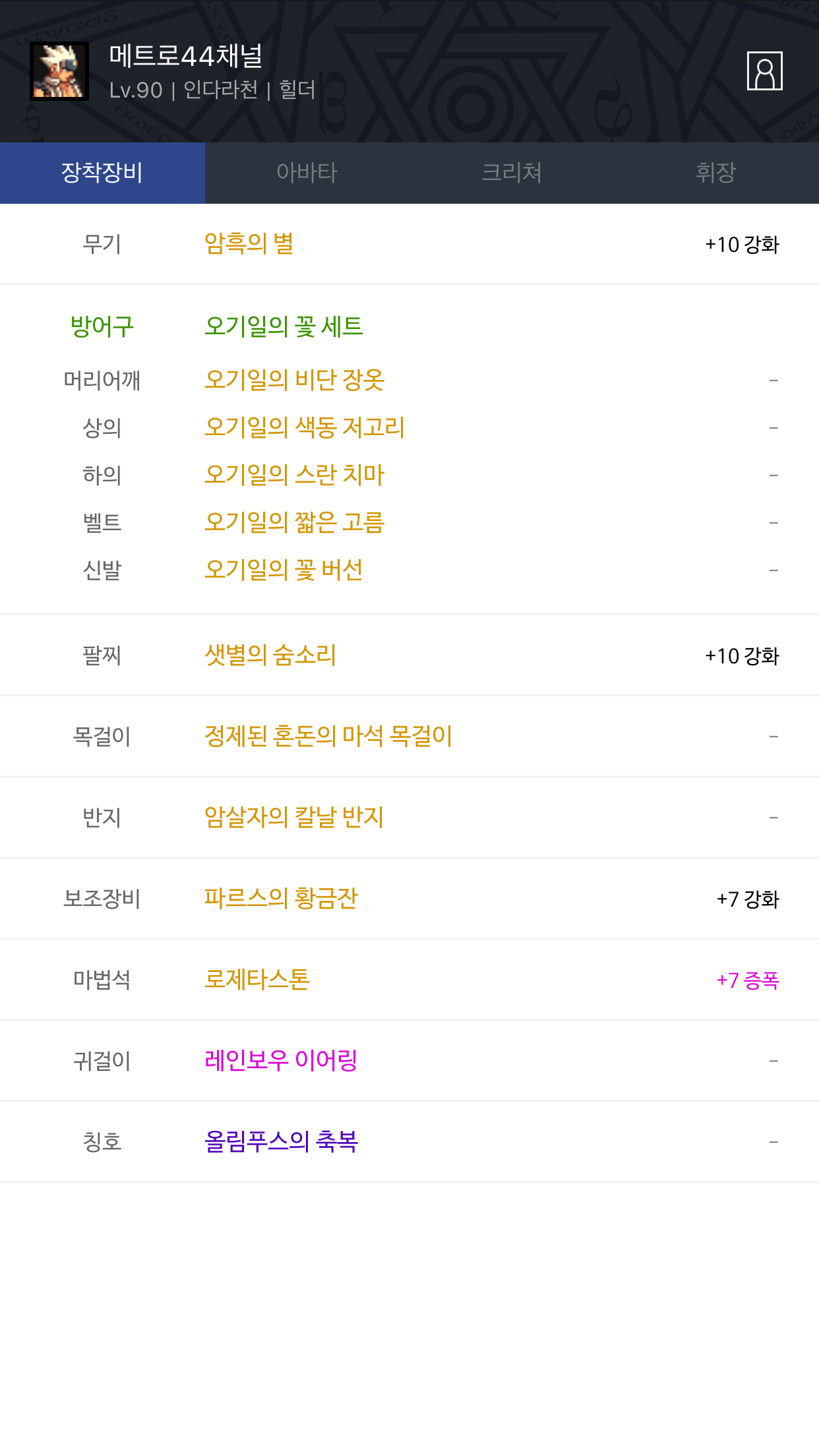Open 오기일의 비단 장옷 item details
The image size is (819, 1456).
(x=294, y=380)
